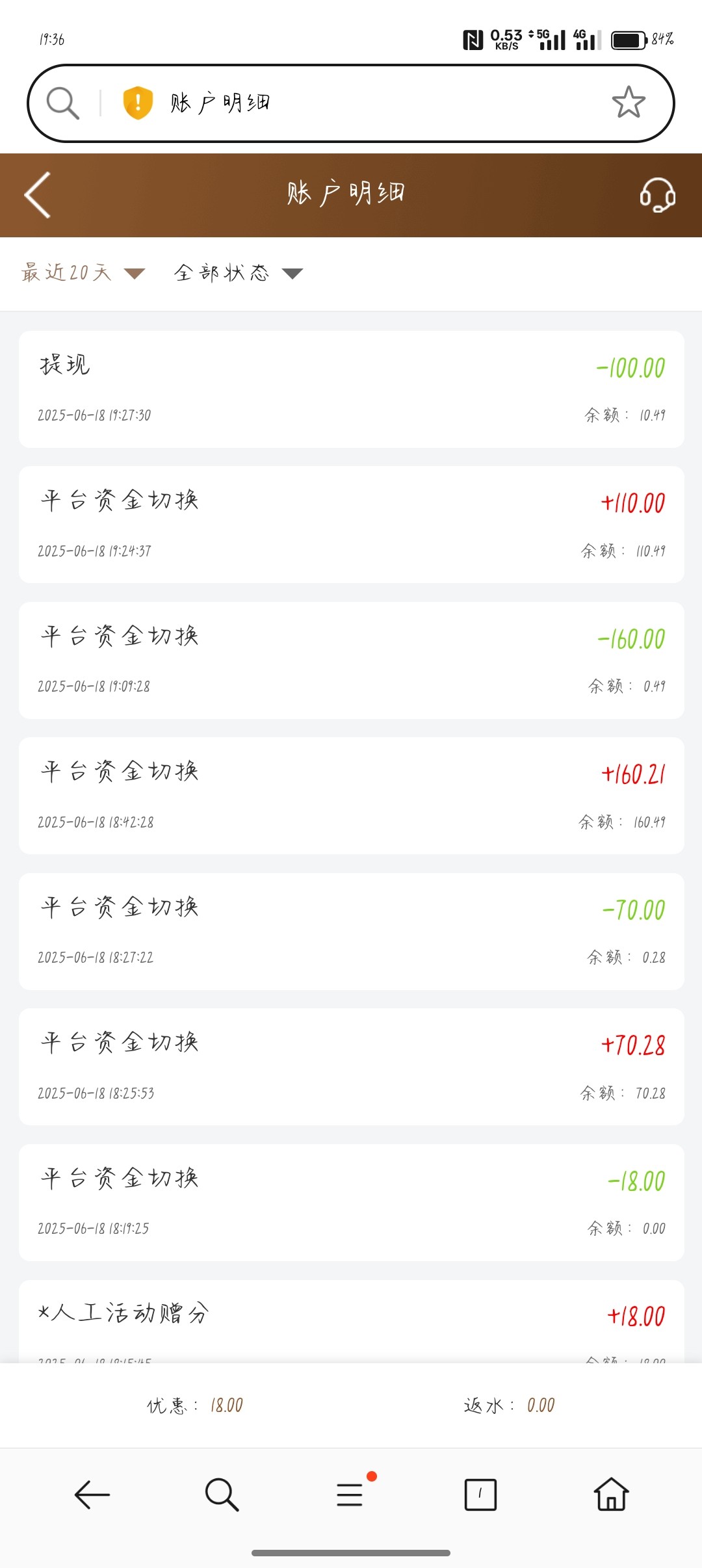Go to the browser home page
Image resolution: width=702 pixels, height=1568 pixels.
pyautogui.click(x=612, y=1494)
